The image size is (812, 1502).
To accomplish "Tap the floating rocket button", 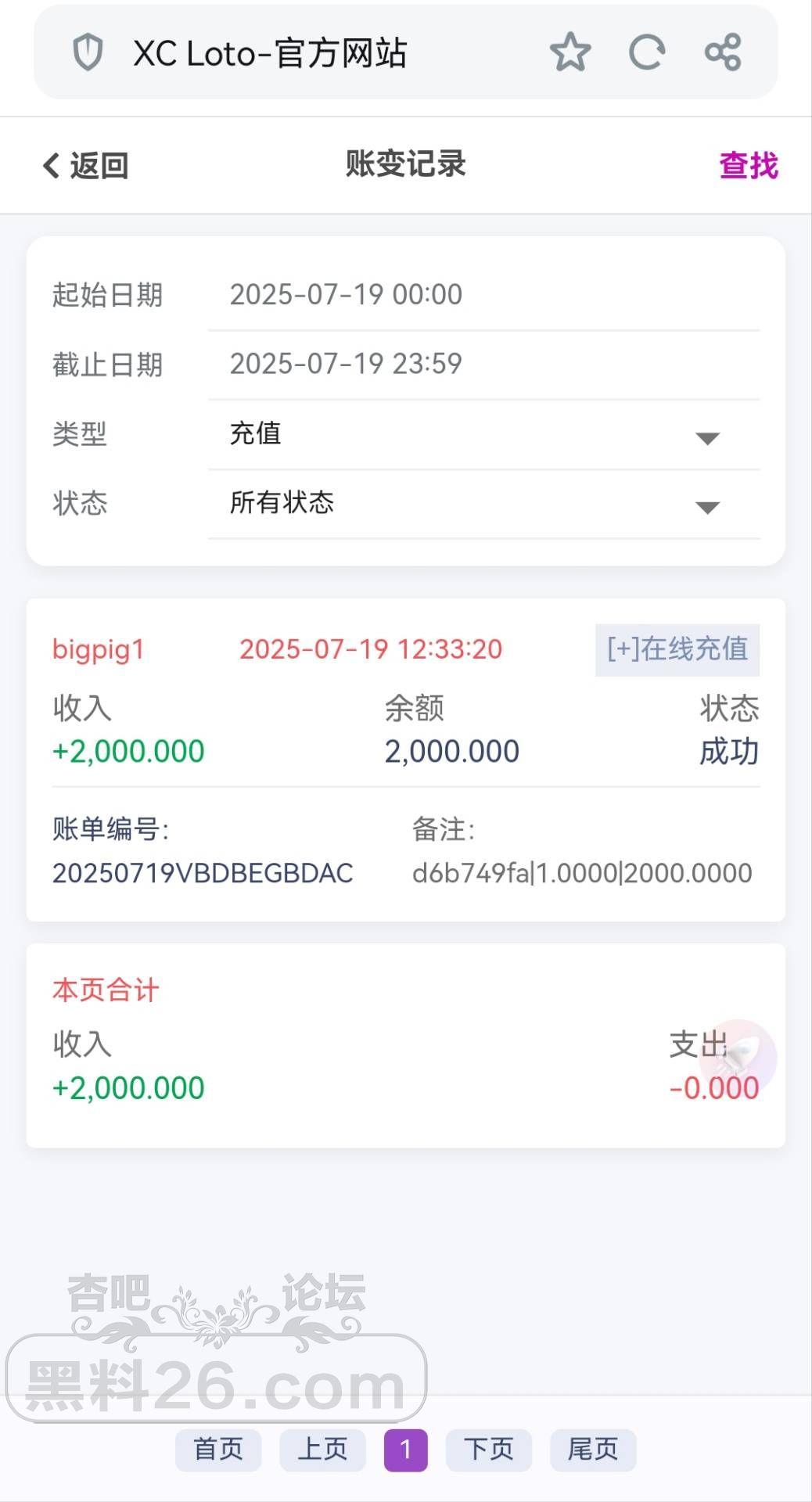I will 738,1058.
